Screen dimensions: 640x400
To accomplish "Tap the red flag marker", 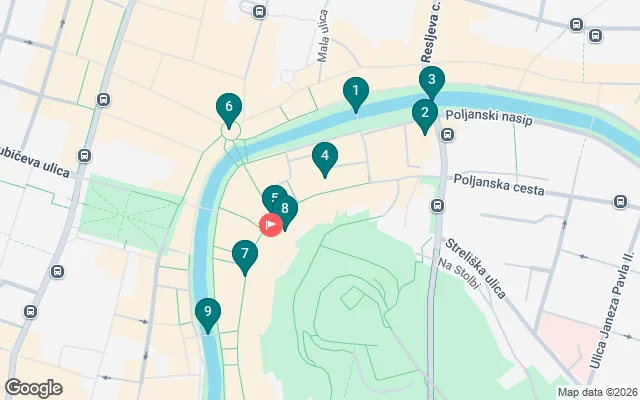I will (x=270, y=225).
